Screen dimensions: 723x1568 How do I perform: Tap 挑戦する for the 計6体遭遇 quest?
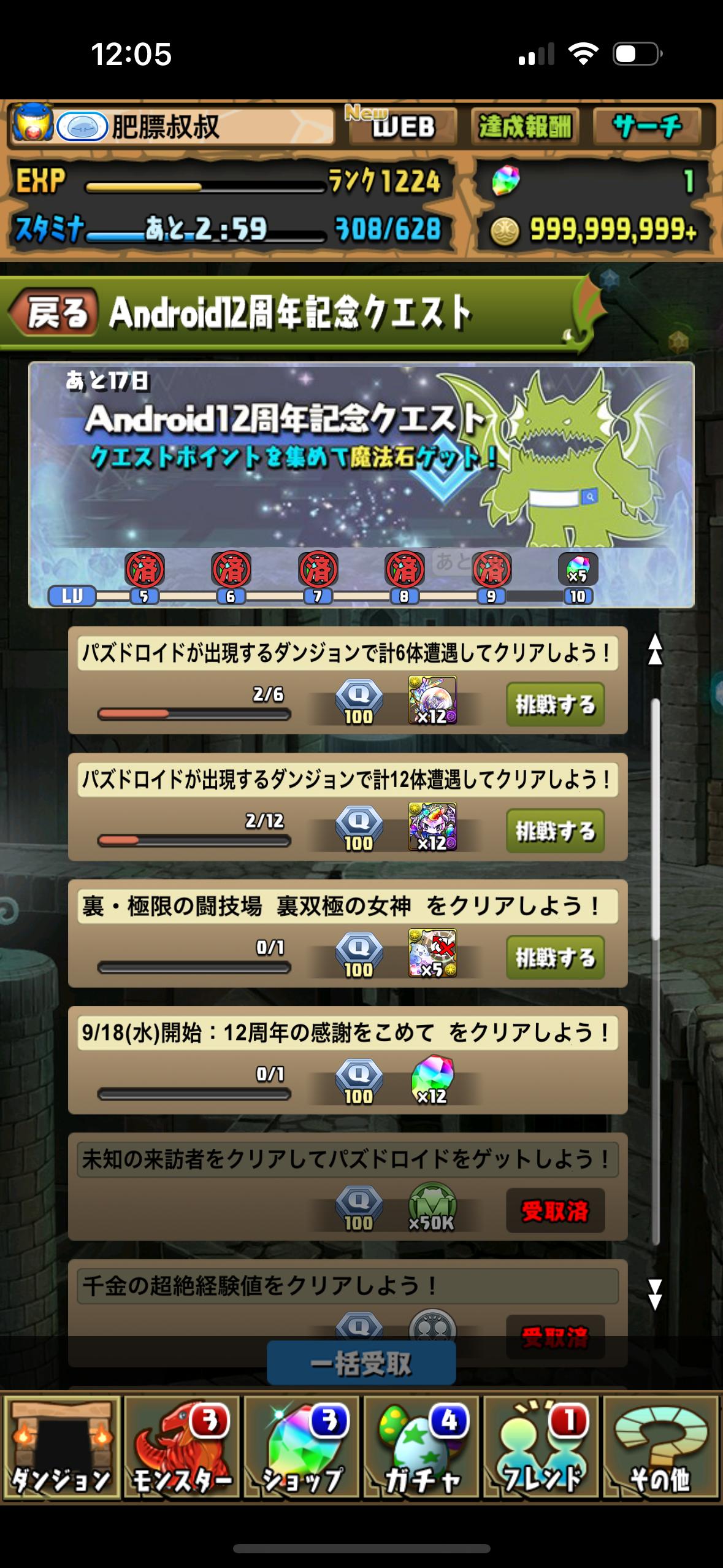click(x=555, y=704)
